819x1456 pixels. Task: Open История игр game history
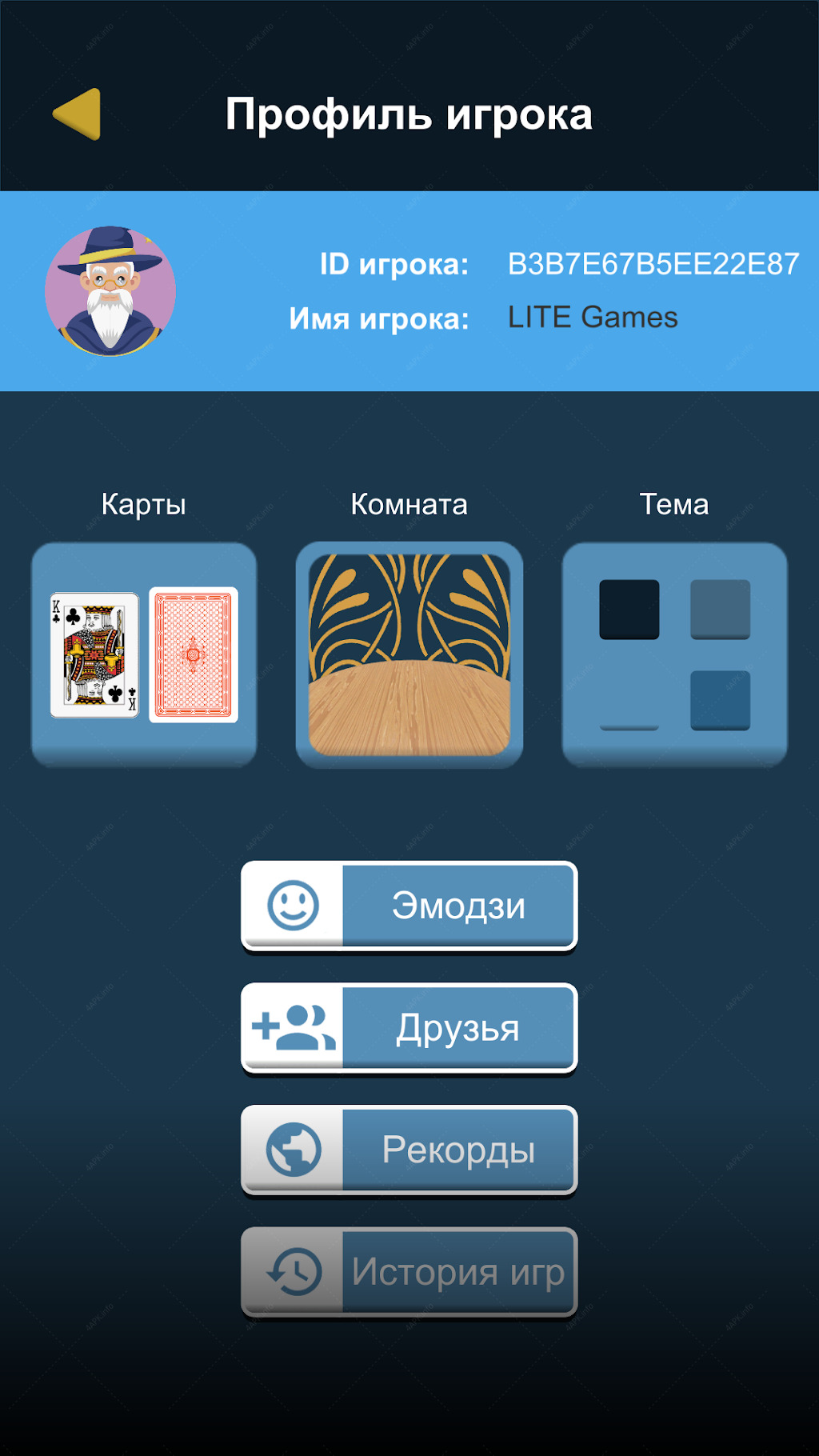(x=409, y=1272)
